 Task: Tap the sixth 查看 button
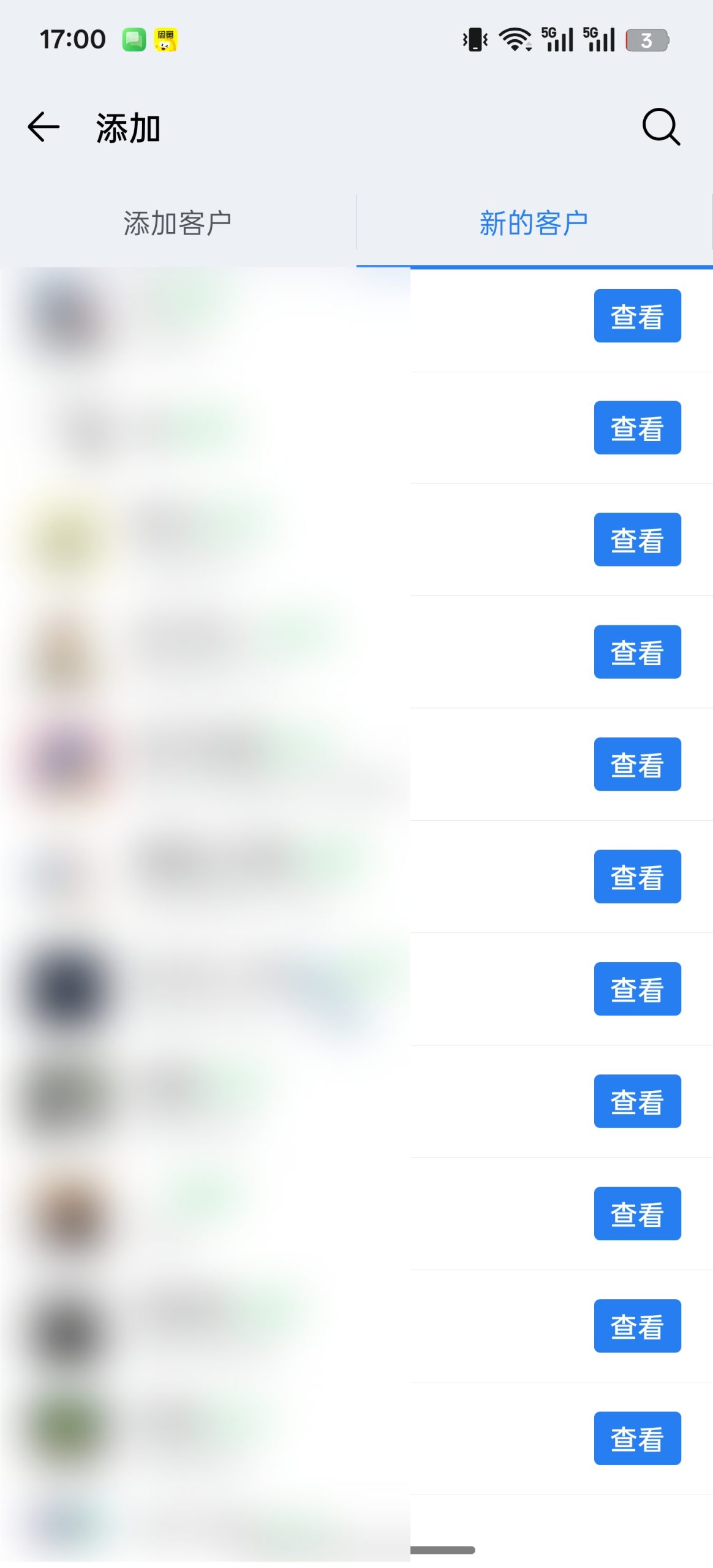tap(637, 876)
